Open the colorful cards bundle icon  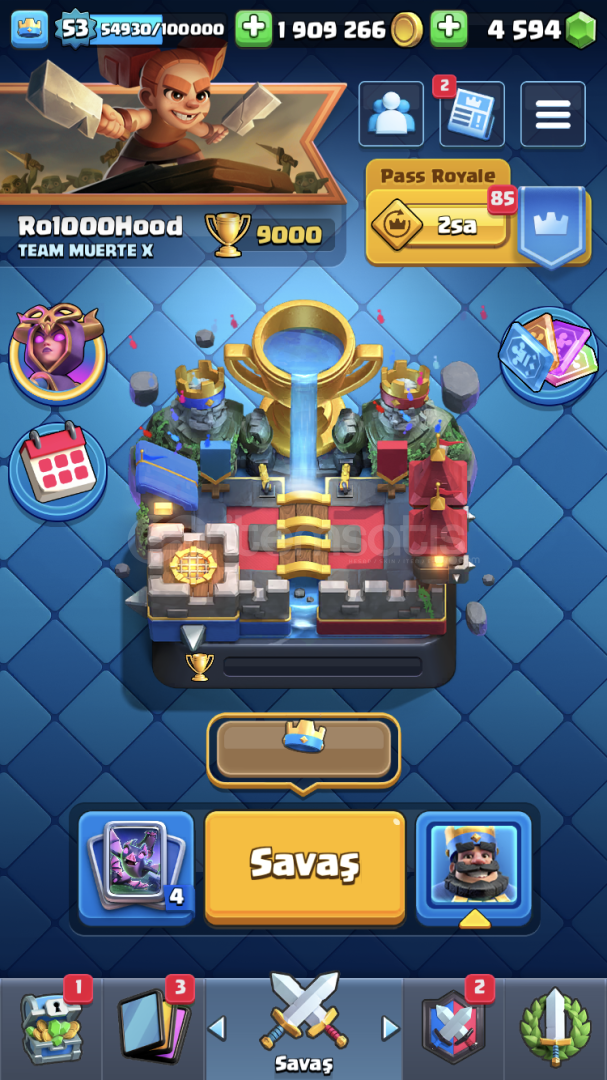coord(549,355)
